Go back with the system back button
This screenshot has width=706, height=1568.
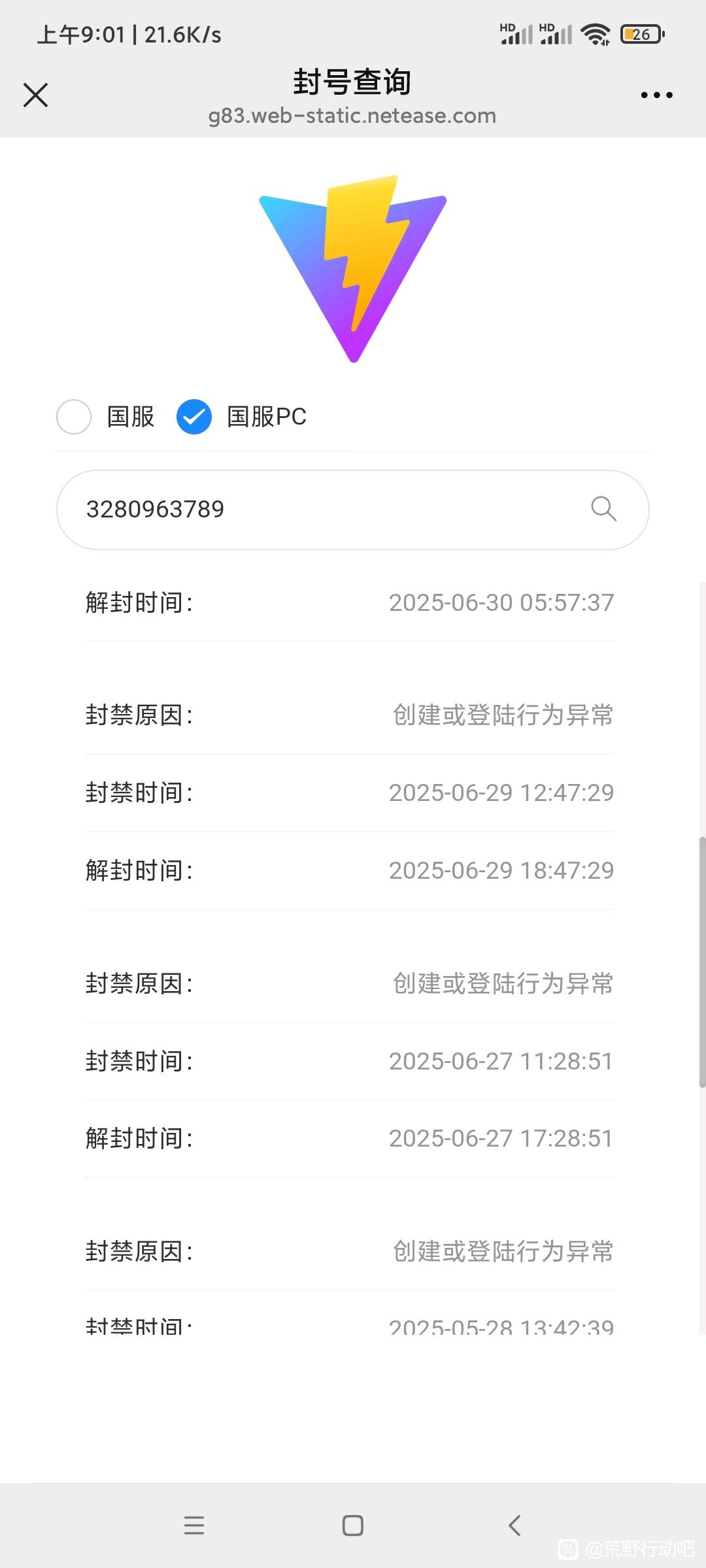514,1526
